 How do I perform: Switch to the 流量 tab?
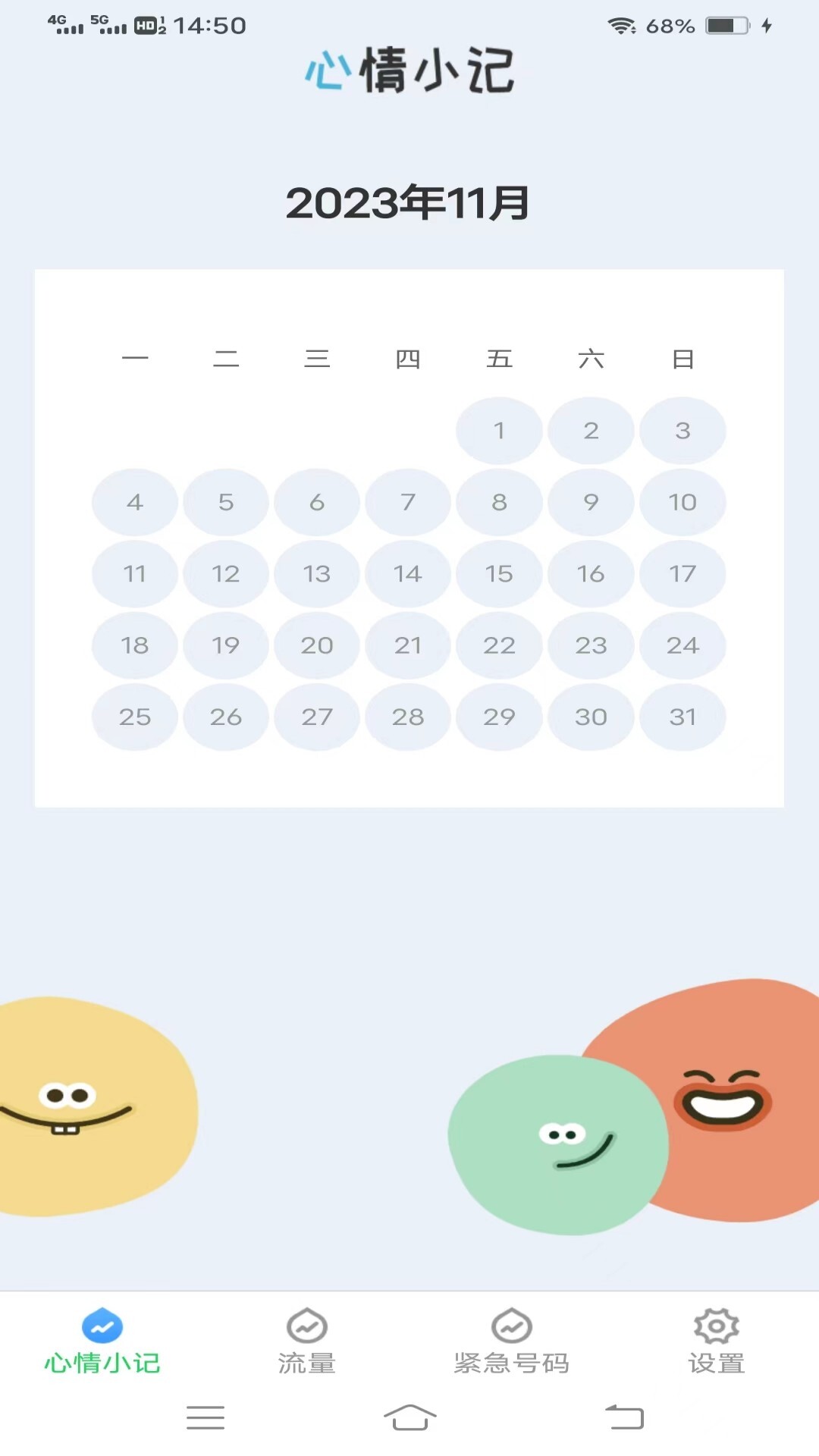click(x=306, y=1342)
